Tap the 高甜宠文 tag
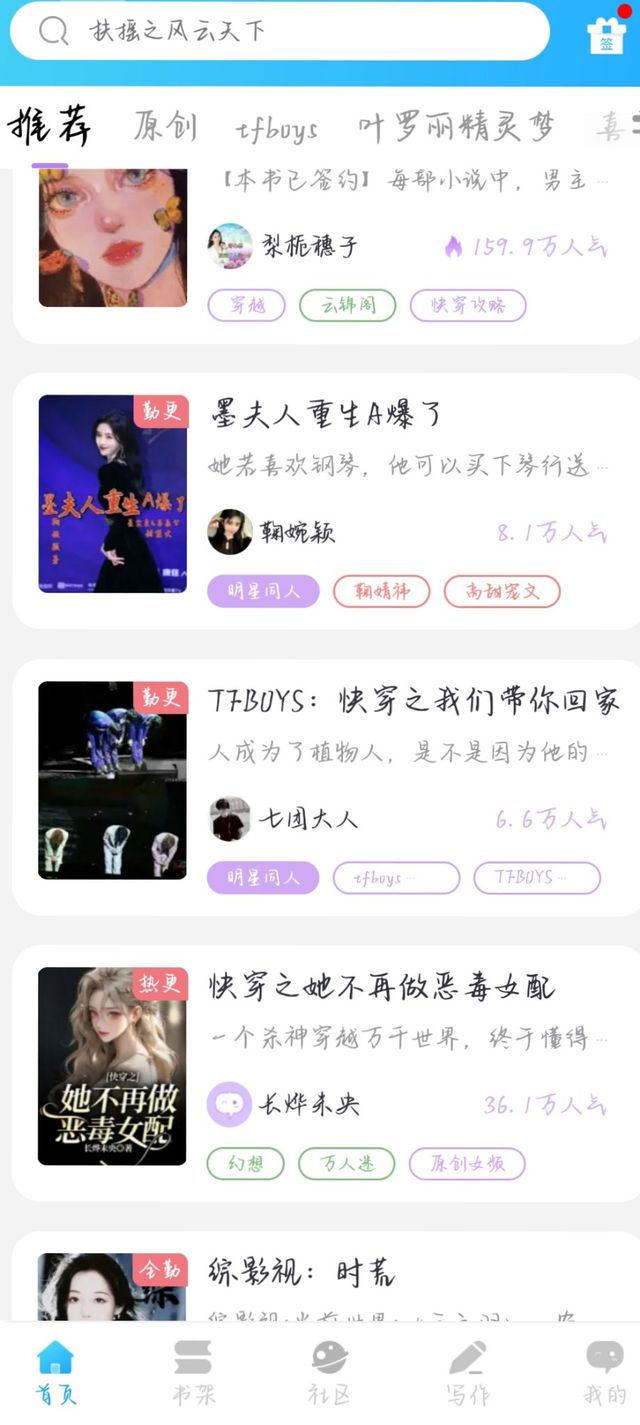This screenshot has width=640, height=1425. coord(502,591)
